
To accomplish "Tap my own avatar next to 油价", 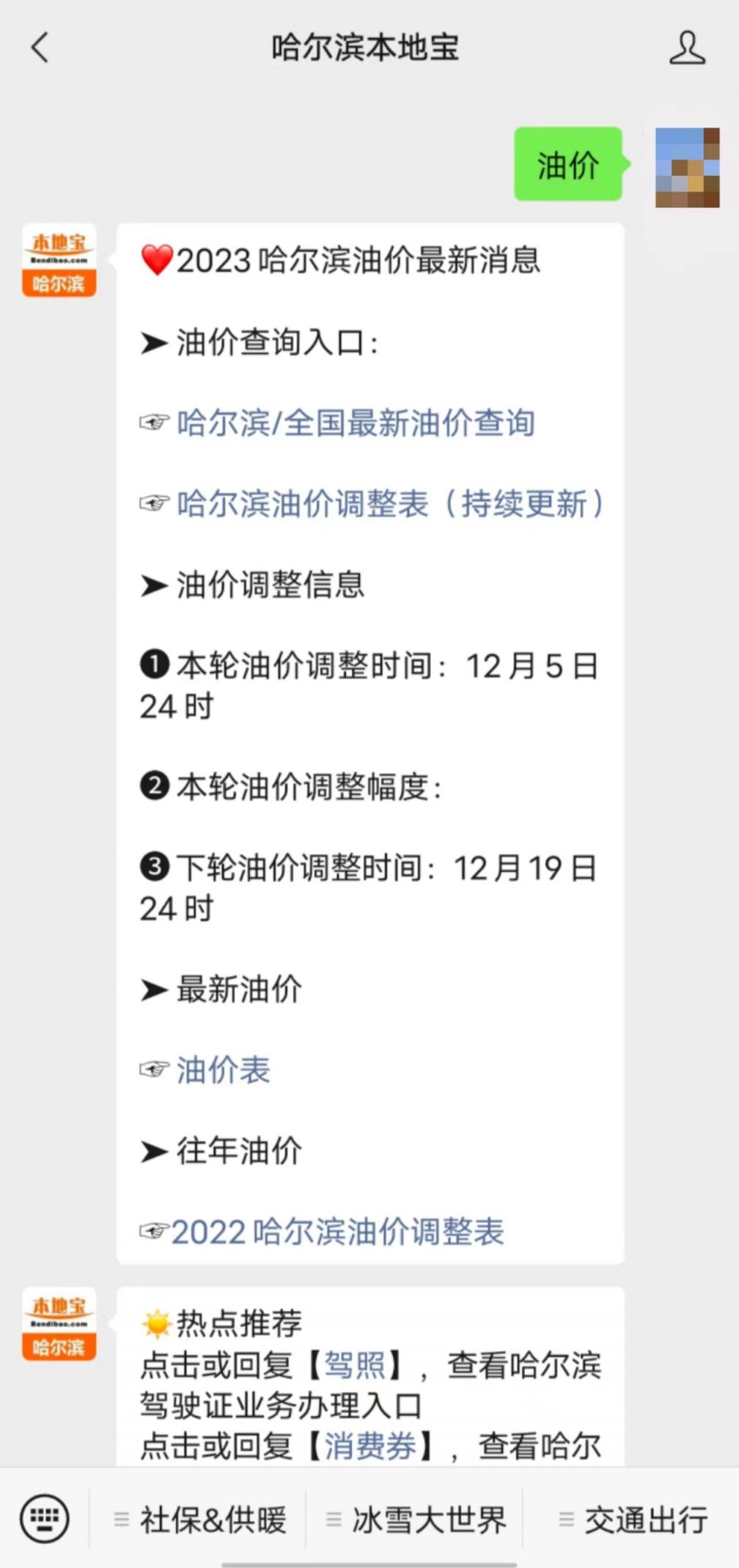I will [x=687, y=168].
